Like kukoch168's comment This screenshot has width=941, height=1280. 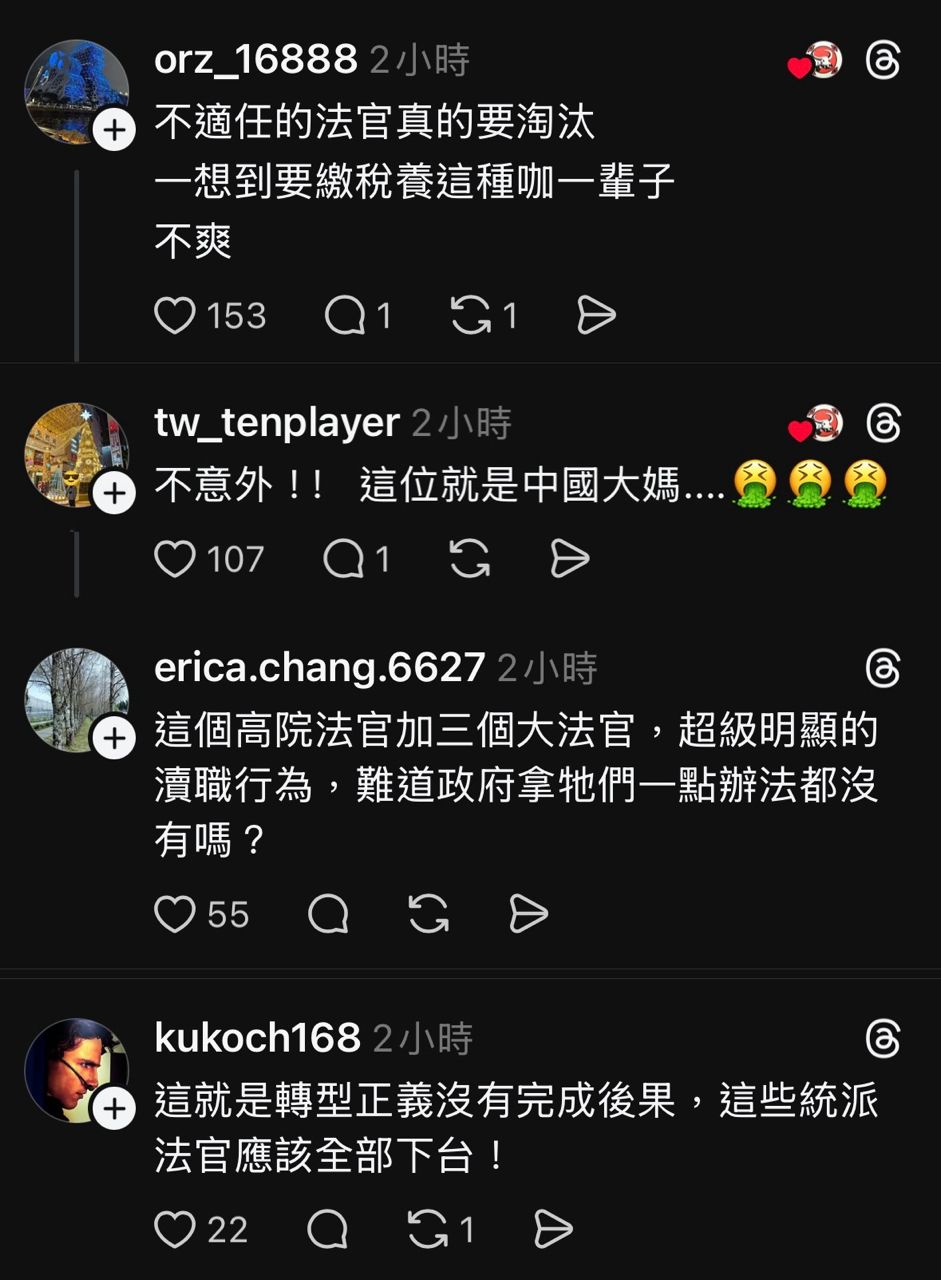[175, 1229]
